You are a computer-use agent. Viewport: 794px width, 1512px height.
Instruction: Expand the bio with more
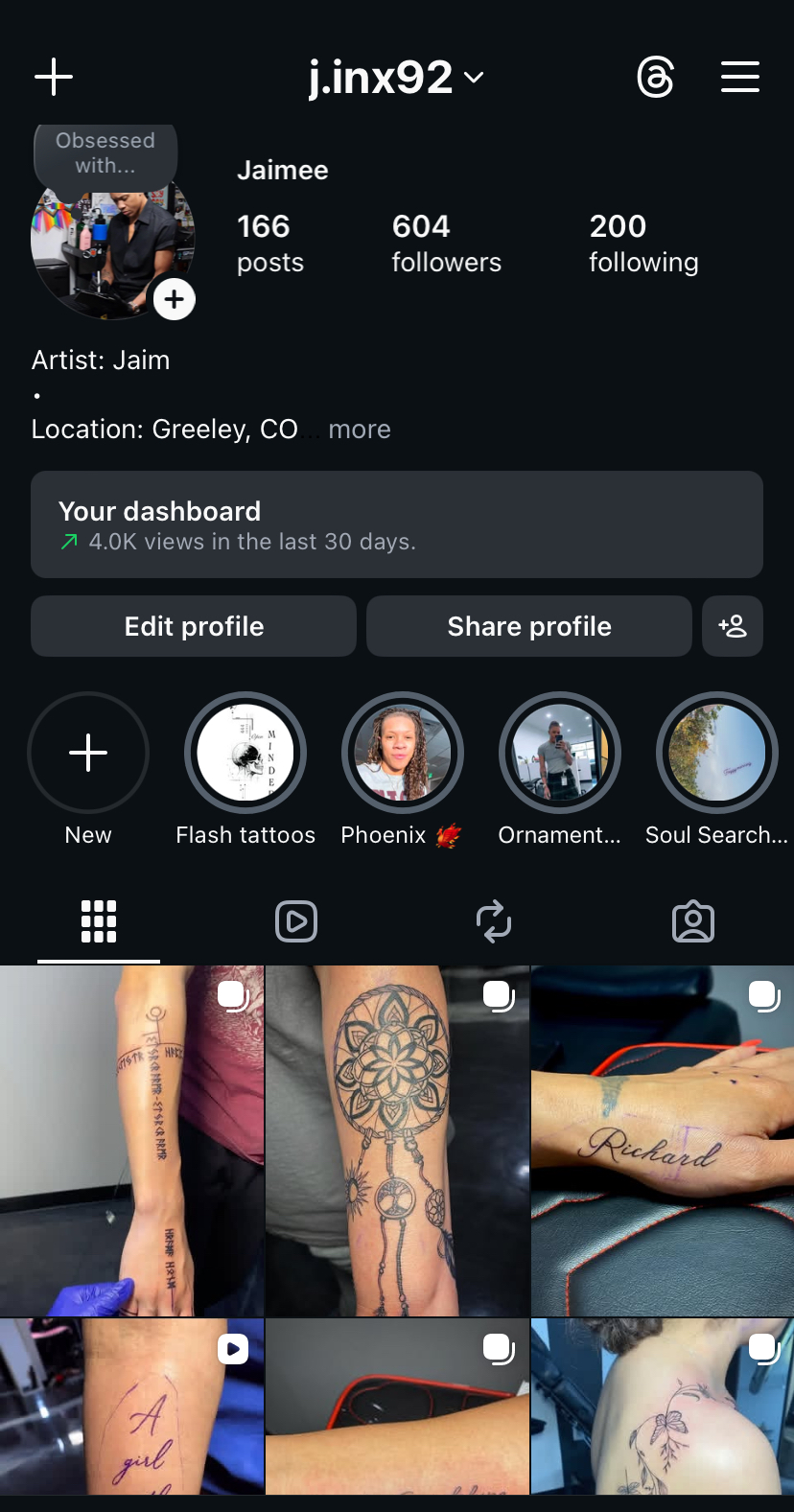click(x=360, y=430)
